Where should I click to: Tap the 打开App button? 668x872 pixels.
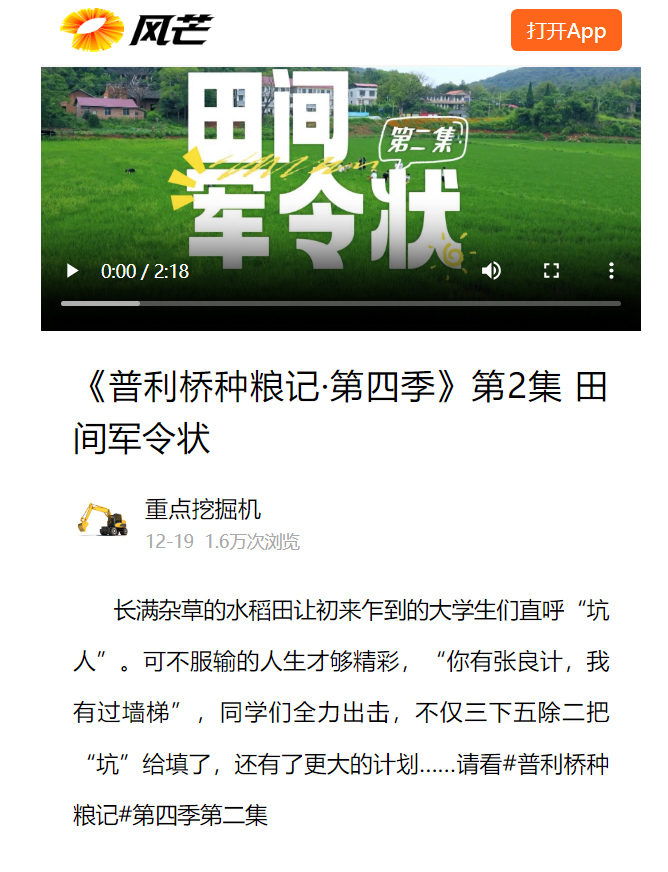(566, 30)
